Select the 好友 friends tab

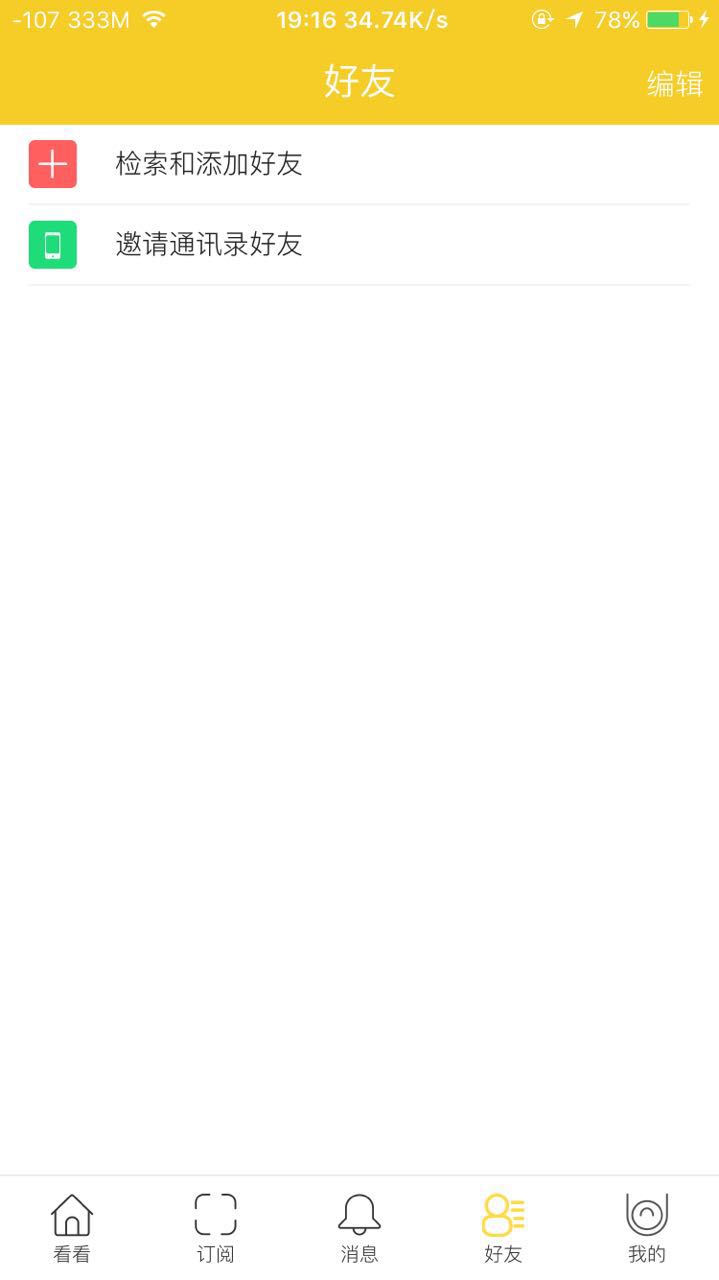click(x=503, y=1228)
